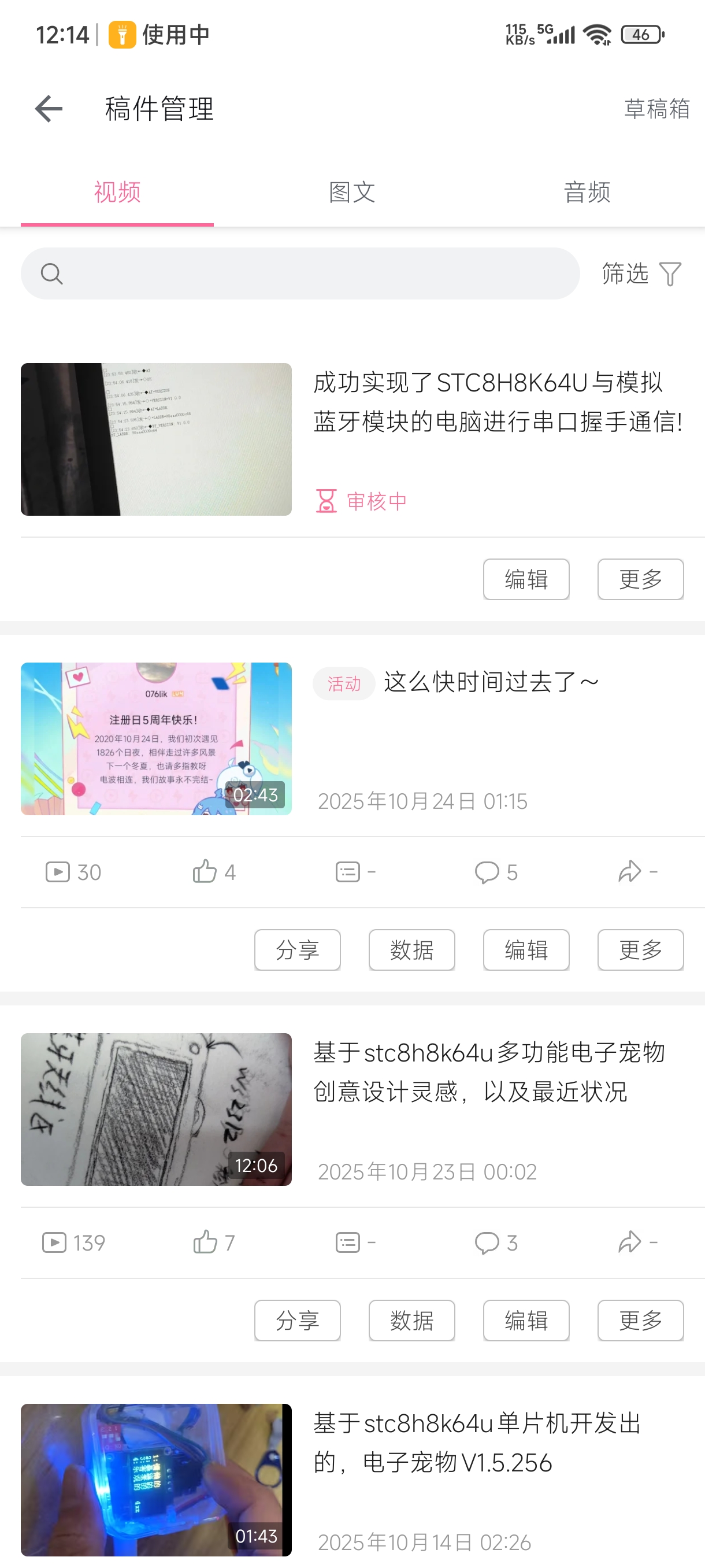This screenshot has width=705, height=1568.
Task: Expand 更多 menu on the 电子宠物 video
Action: click(640, 1321)
